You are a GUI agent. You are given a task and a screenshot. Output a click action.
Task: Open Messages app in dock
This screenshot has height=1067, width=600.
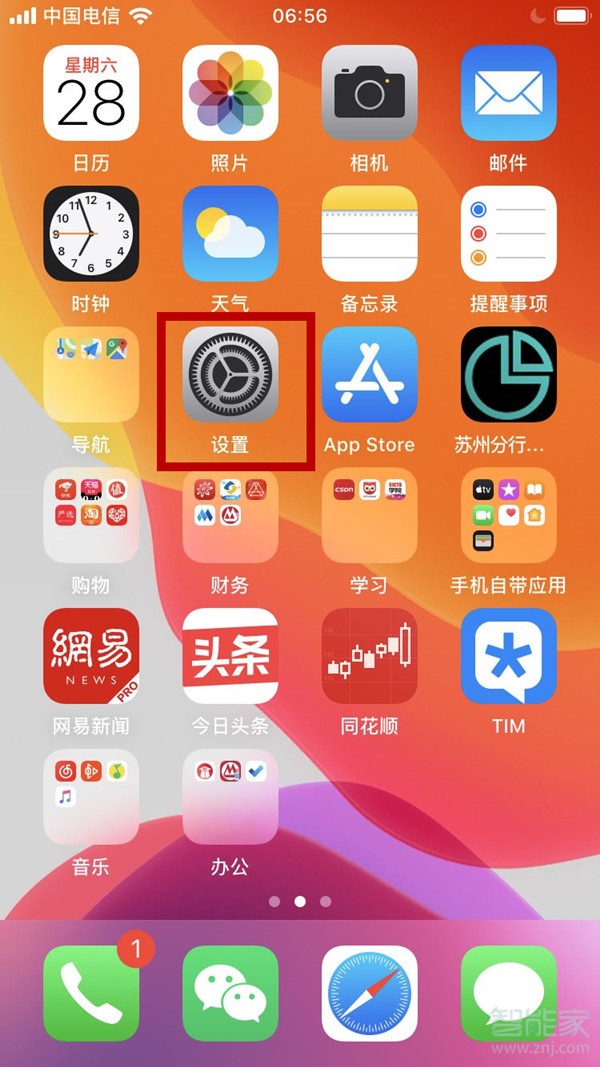pos(508,993)
